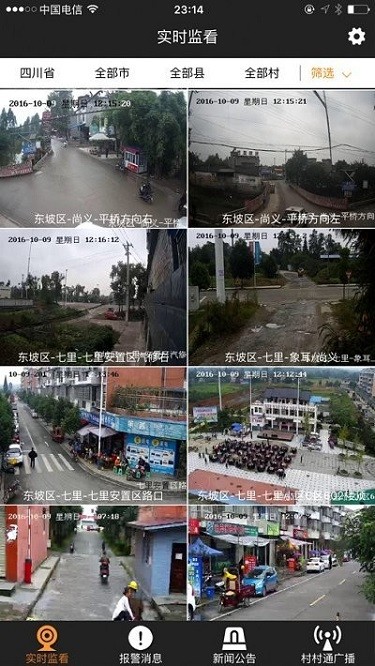Switch to the 报警消息 tab
This screenshot has width=375, height=666.
pos(141,644)
